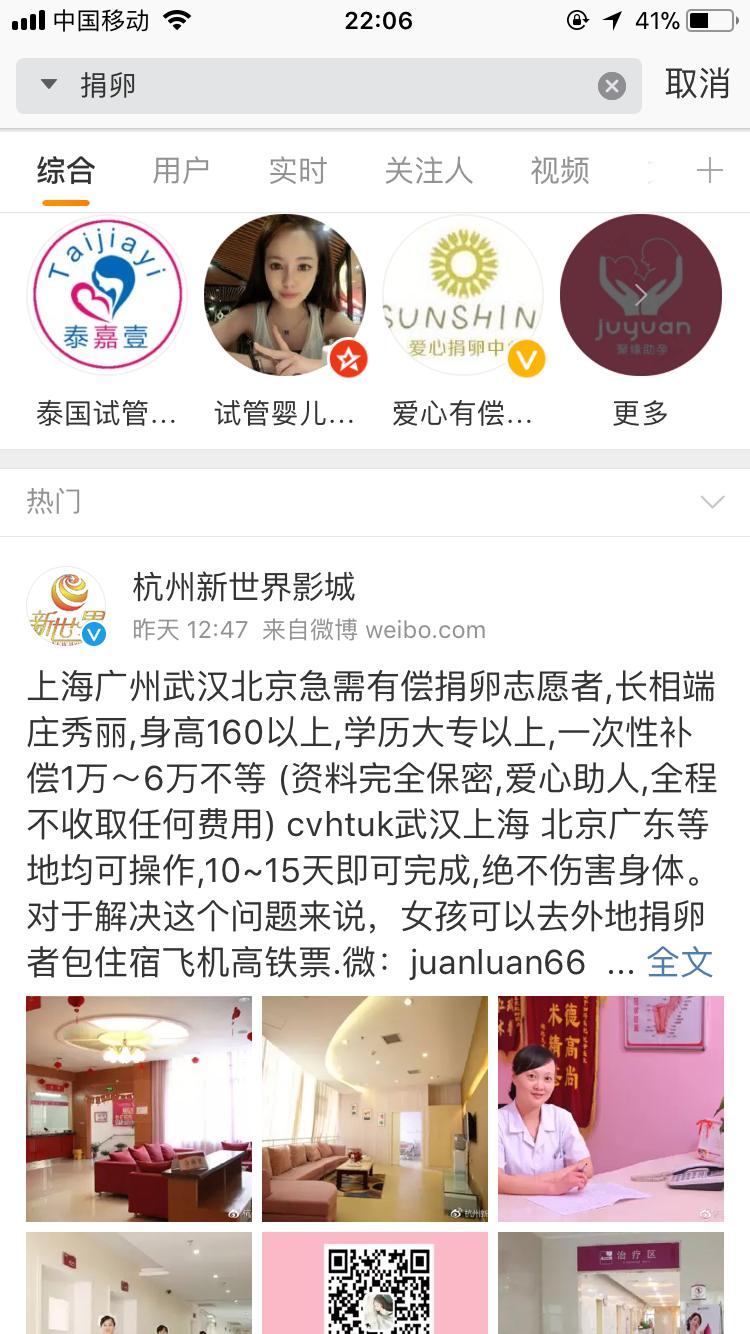Tap 取消 to cancel the search
Screen dimensions: 750x1334
pos(696,86)
